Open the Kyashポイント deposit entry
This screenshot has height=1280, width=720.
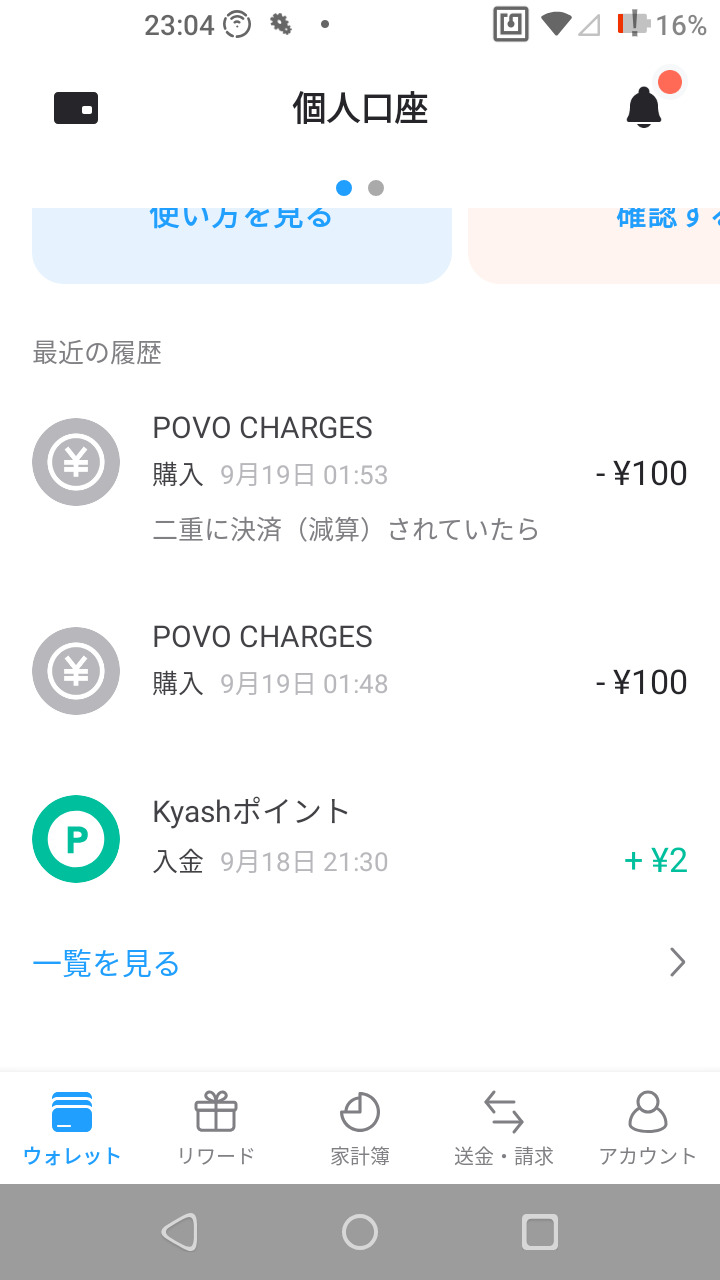tap(360, 838)
